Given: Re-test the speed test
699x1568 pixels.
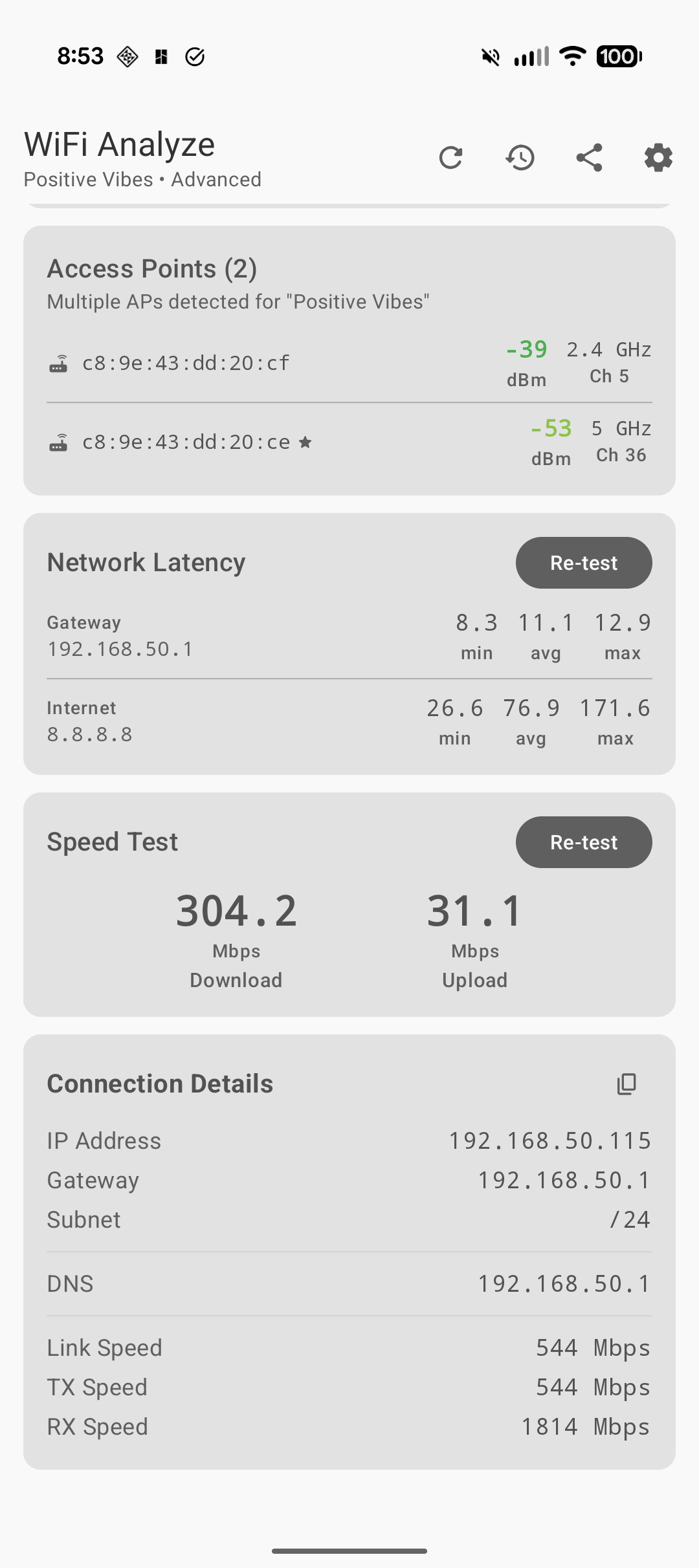Looking at the screenshot, I should pyautogui.click(x=583, y=842).
